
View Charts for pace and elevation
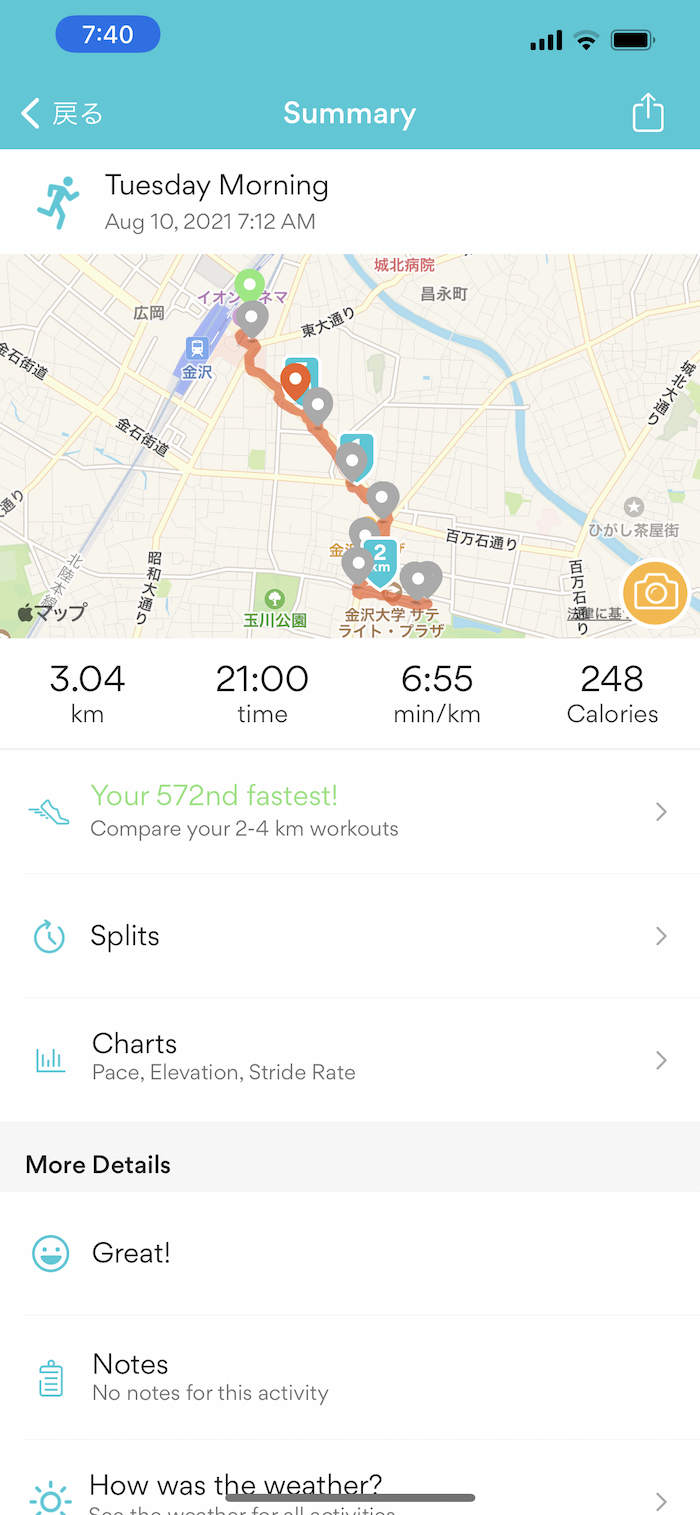[x=350, y=1059]
